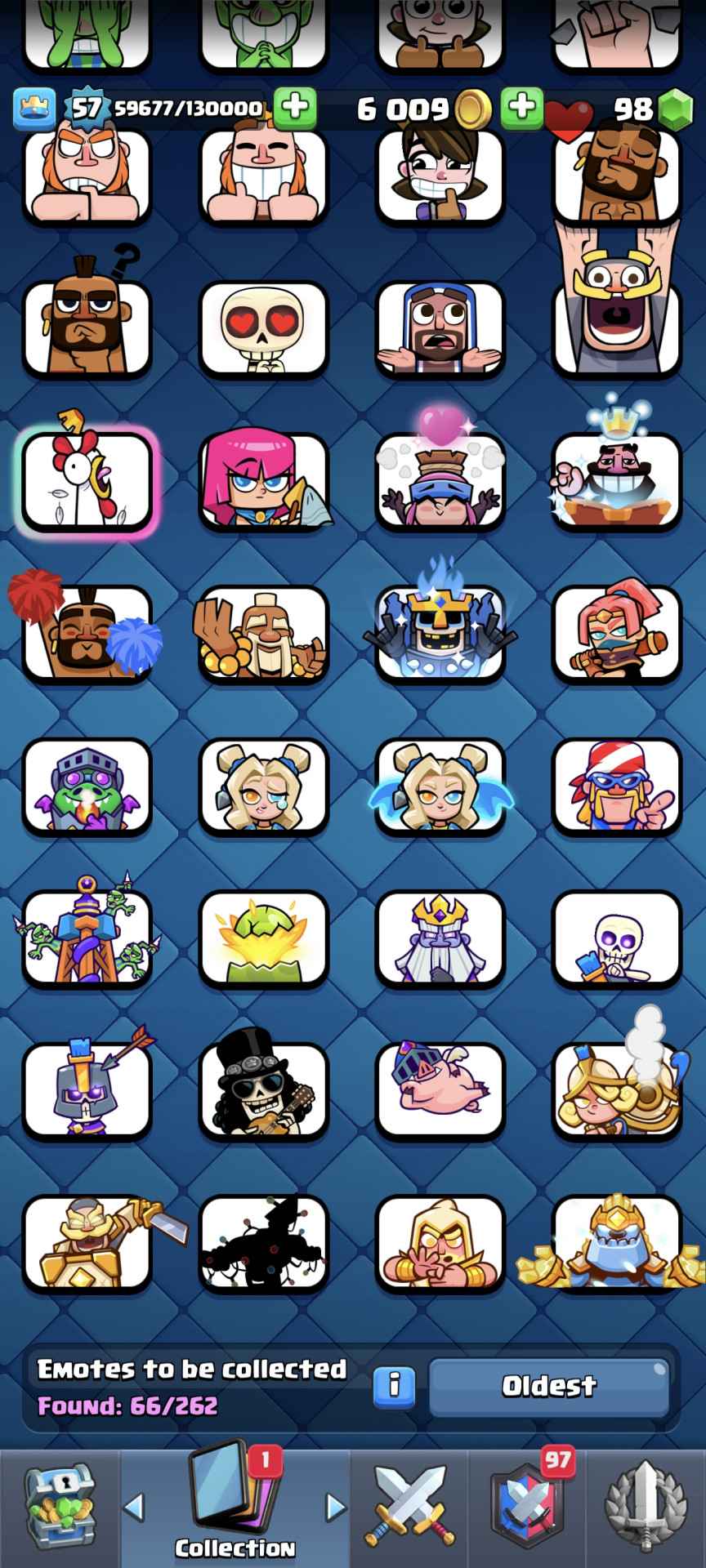706x1568 pixels.
Task: Select the chicken emote
Action: [87, 479]
